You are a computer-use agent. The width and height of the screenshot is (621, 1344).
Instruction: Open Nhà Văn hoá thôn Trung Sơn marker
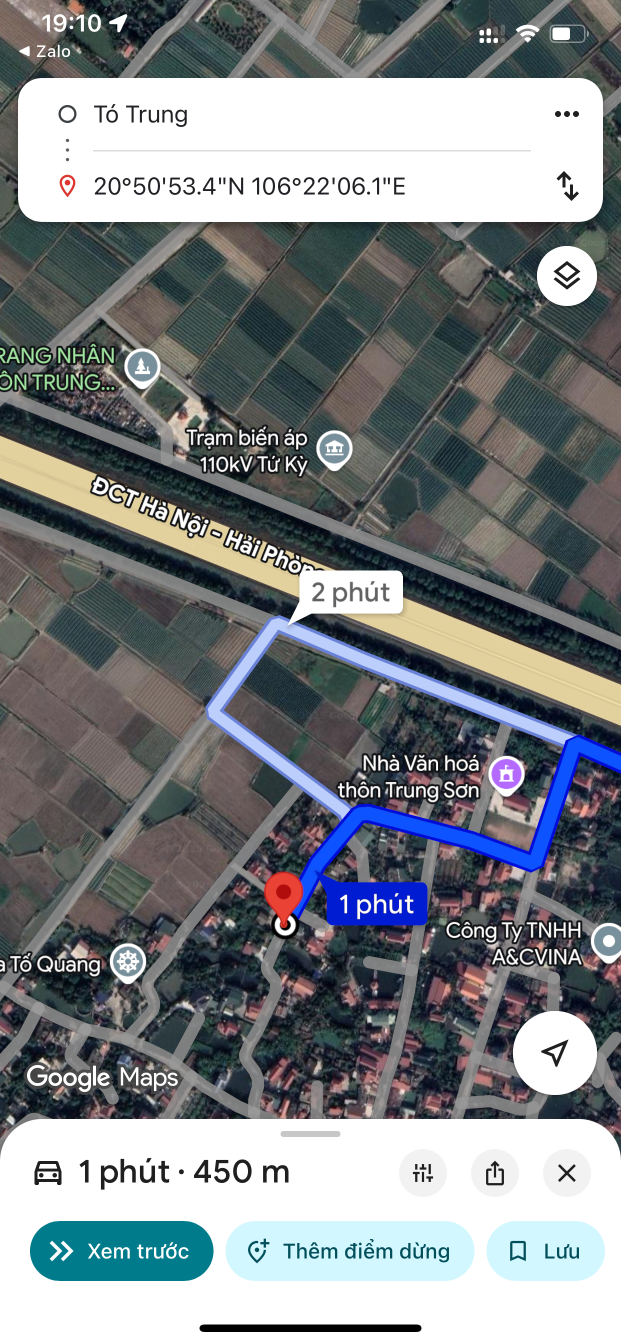point(507,773)
